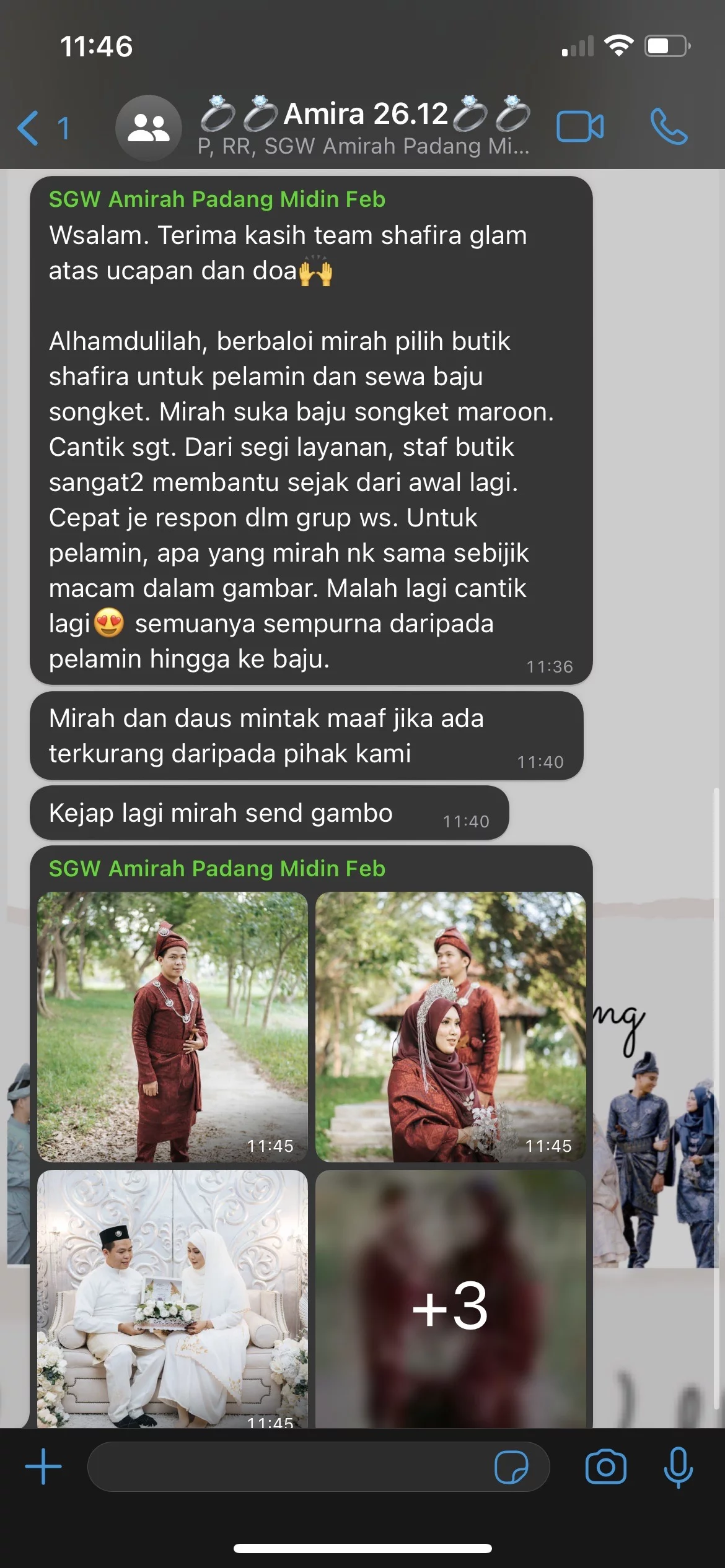Image resolution: width=725 pixels, height=1568 pixels.
Task: View the +3 additional photos
Action: coord(450,1300)
